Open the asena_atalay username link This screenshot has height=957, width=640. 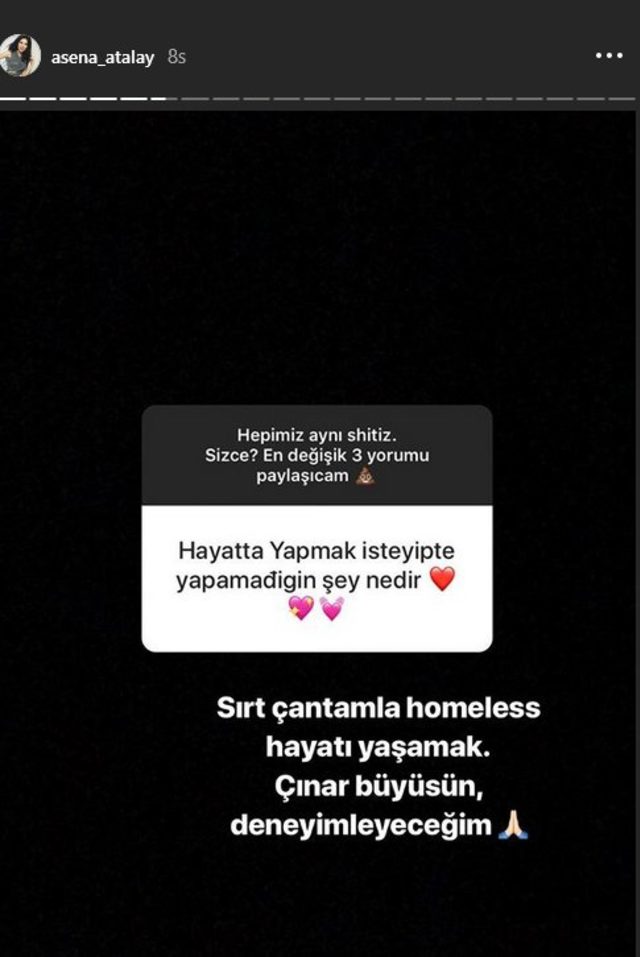[x=103, y=58]
